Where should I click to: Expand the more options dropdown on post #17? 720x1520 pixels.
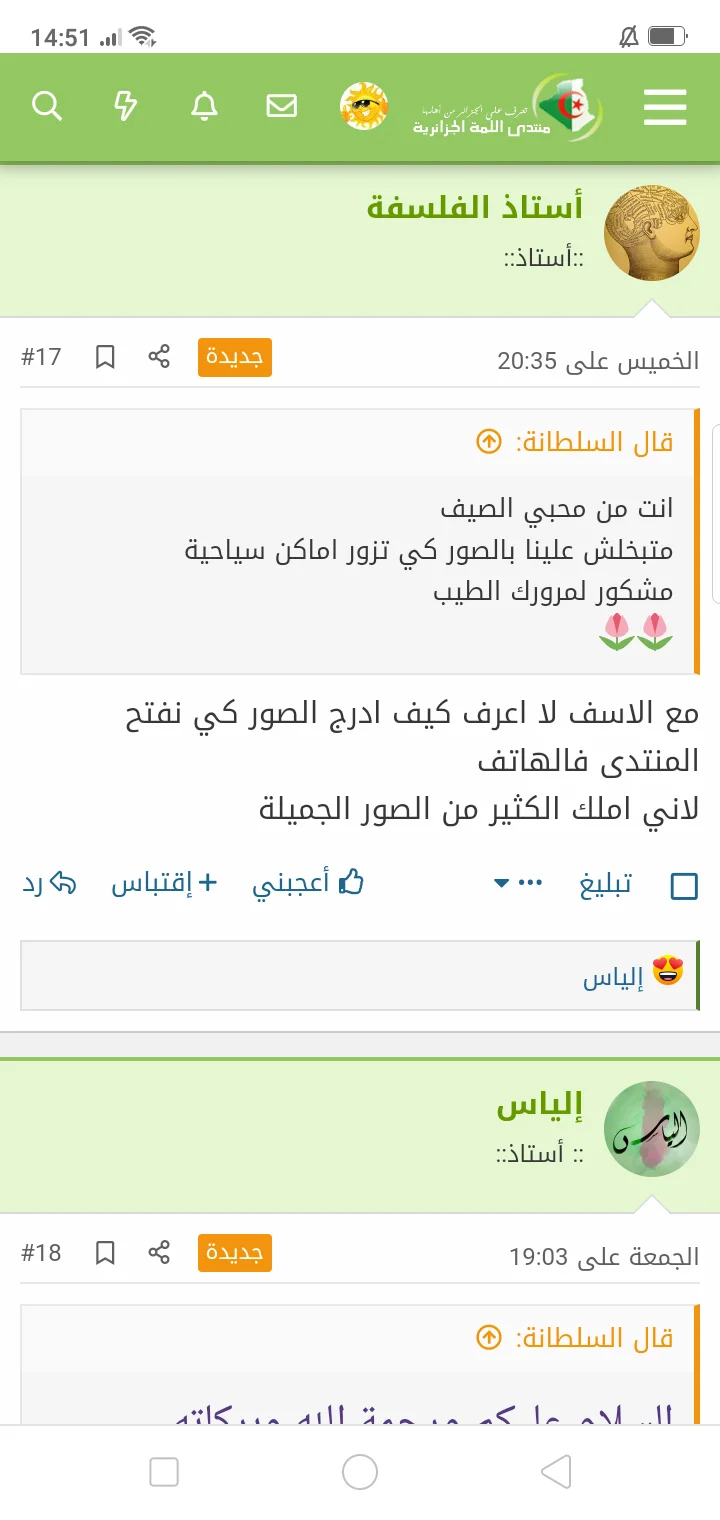[x=518, y=884]
